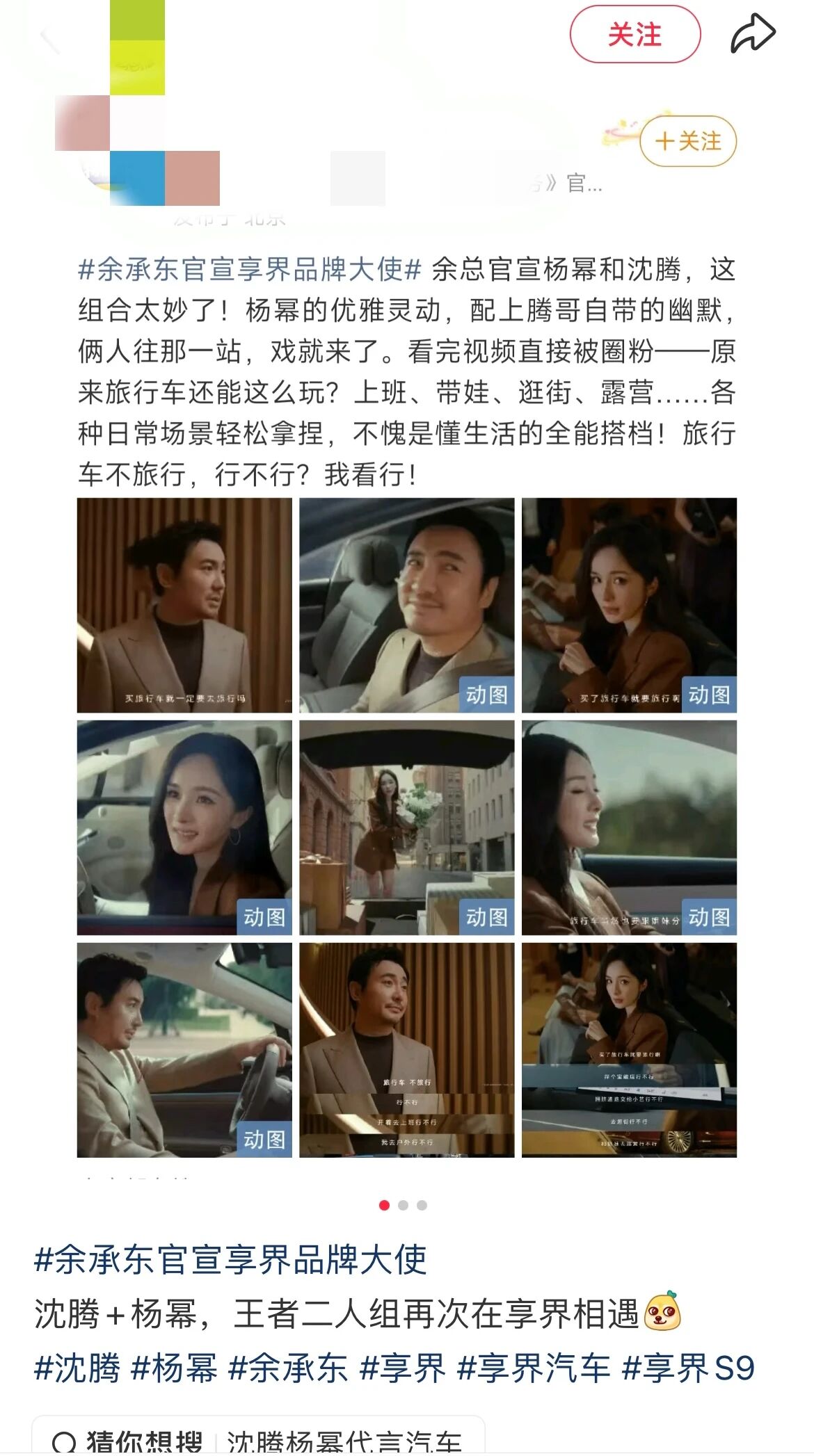
Task: Open the #余承东 hashtag
Action: click(288, 1368)
